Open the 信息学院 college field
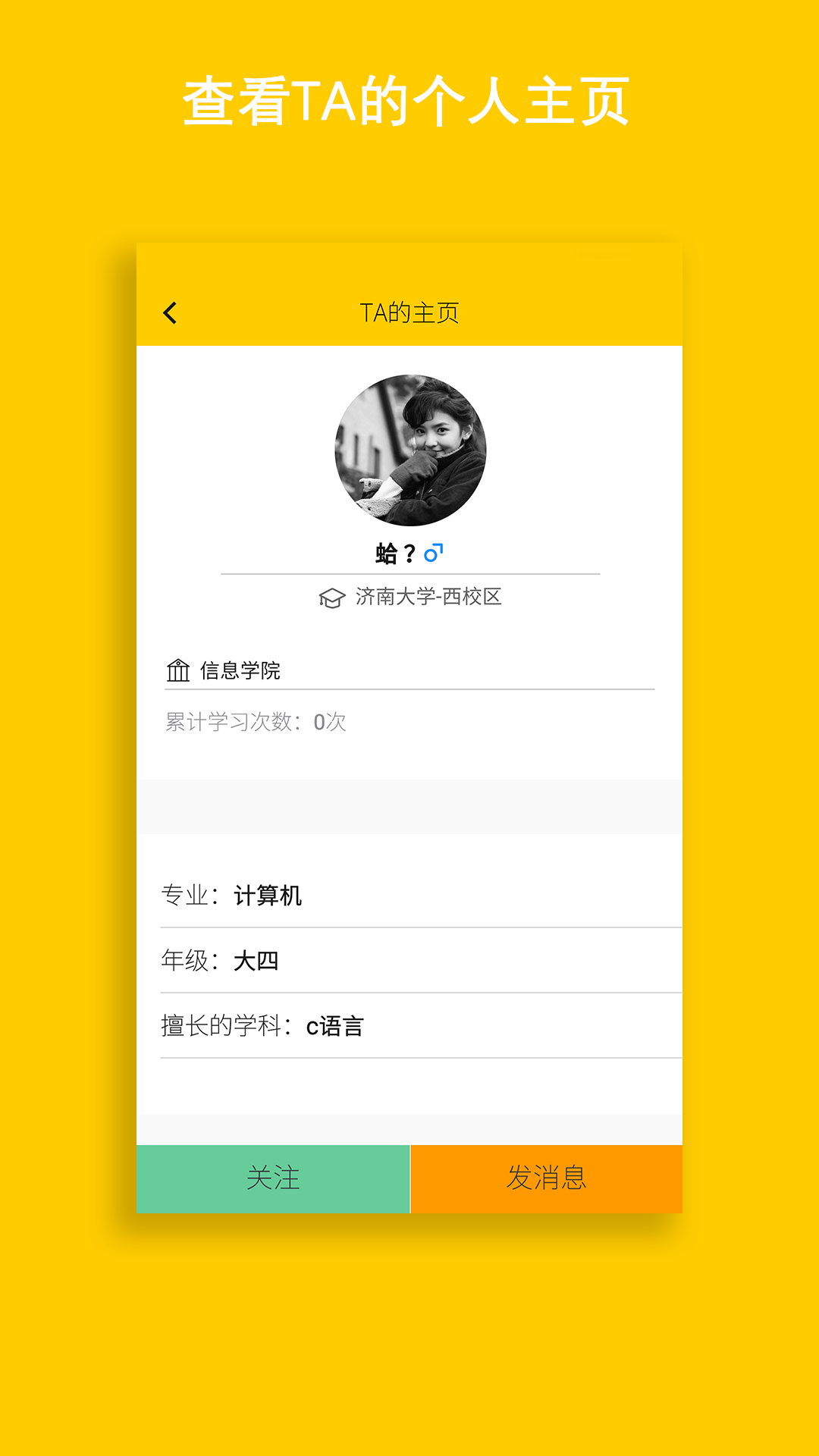Image resolution: width=819 pixels, height=1456 pixels. tap(239, 671)
